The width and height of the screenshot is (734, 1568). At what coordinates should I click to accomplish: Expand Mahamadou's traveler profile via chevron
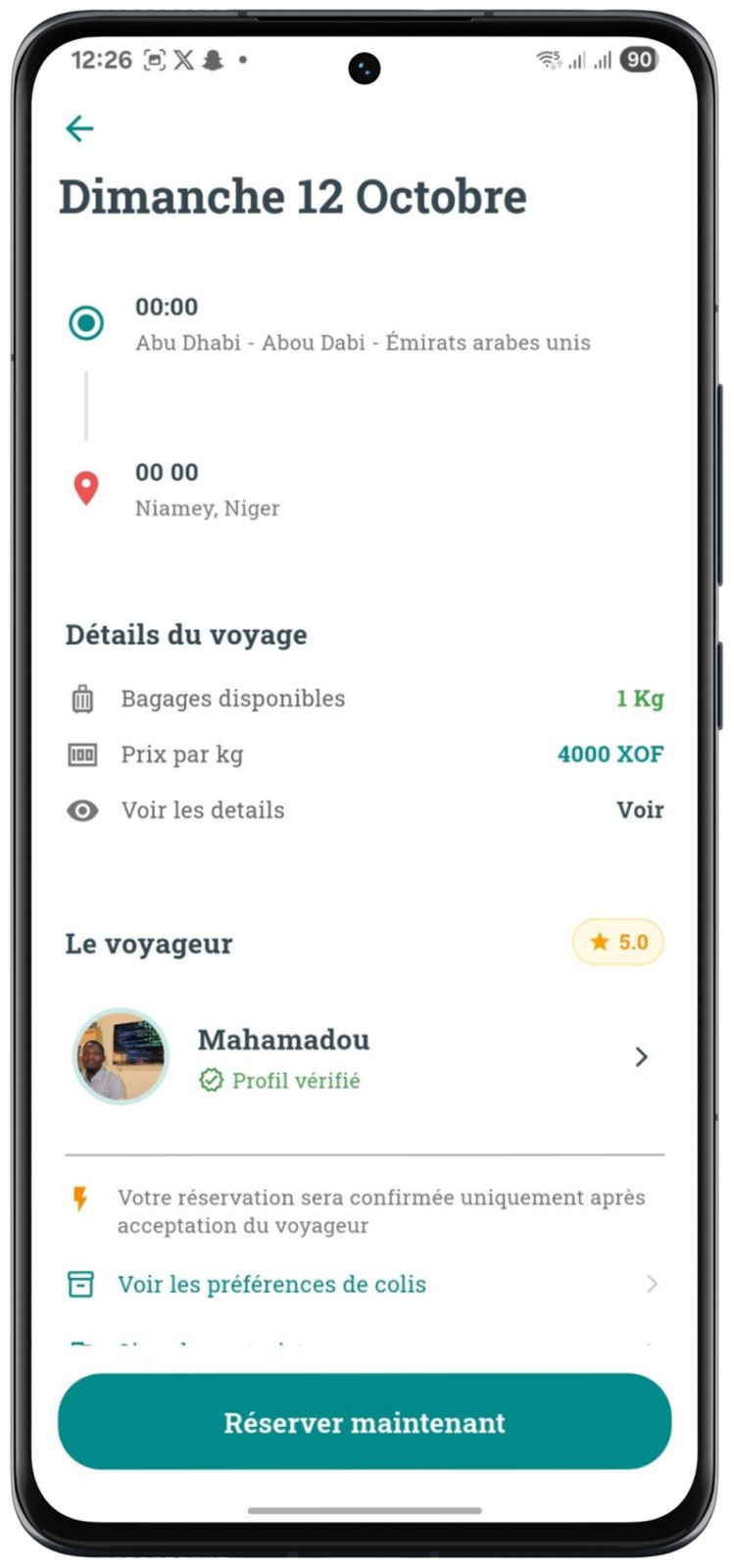[x=642, y=1056]
